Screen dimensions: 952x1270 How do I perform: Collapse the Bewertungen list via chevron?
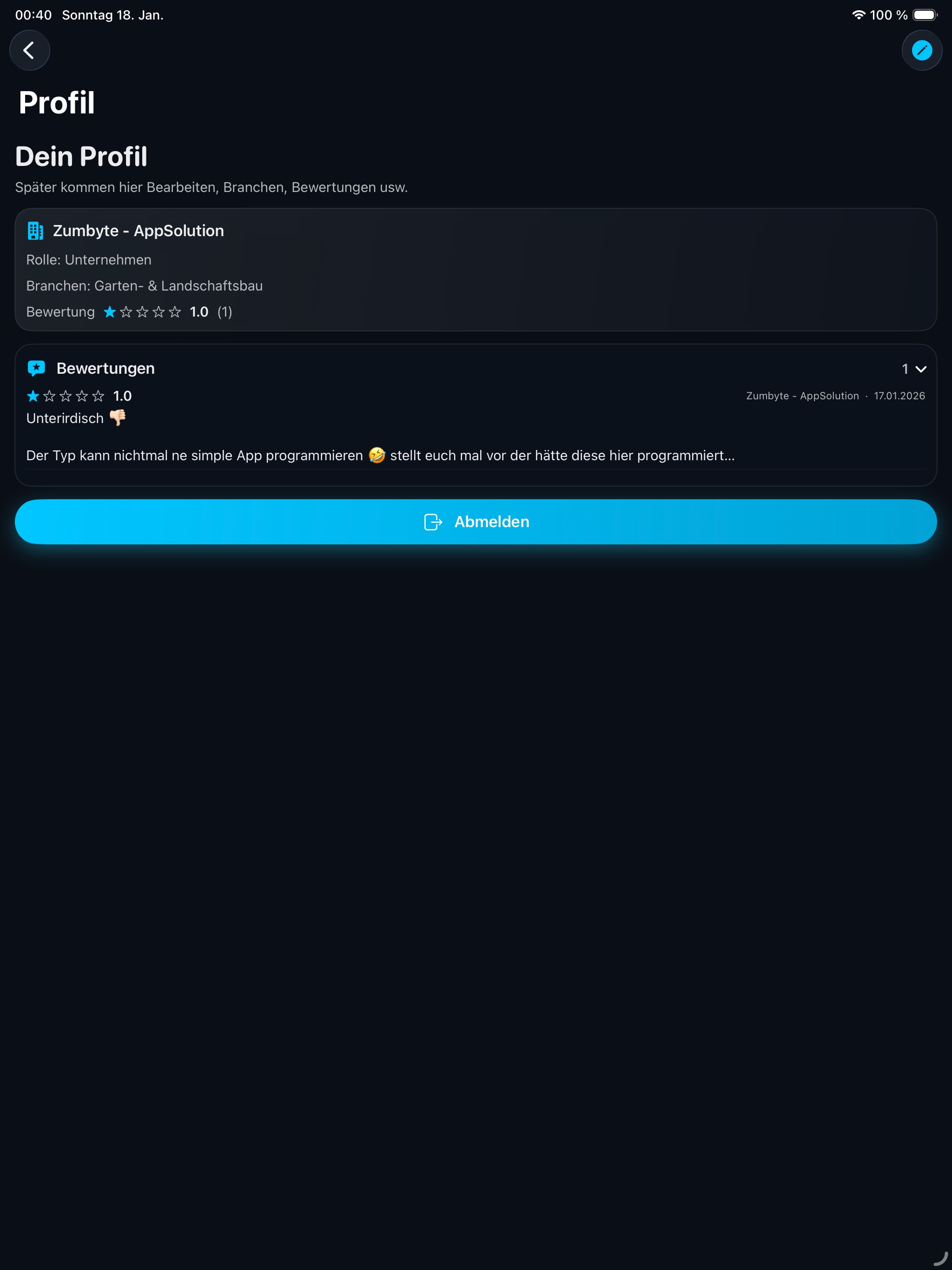click(x=921, y=369)
